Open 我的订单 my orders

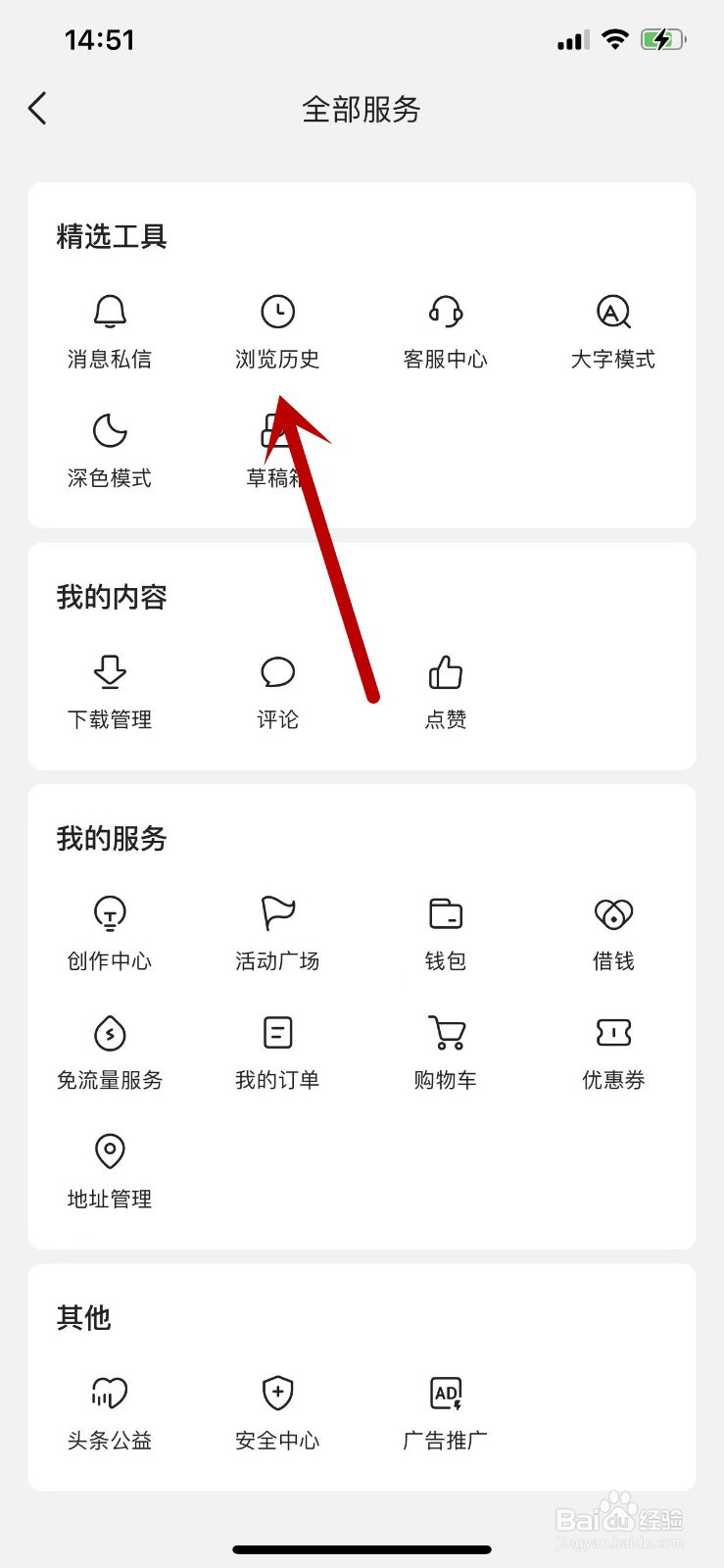pos(277,1052)
